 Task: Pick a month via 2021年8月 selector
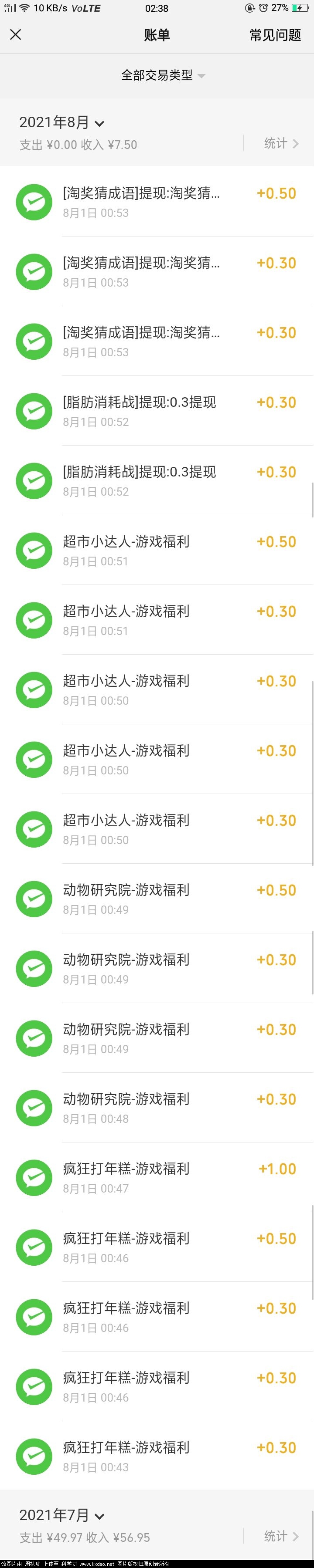(61, 122)
